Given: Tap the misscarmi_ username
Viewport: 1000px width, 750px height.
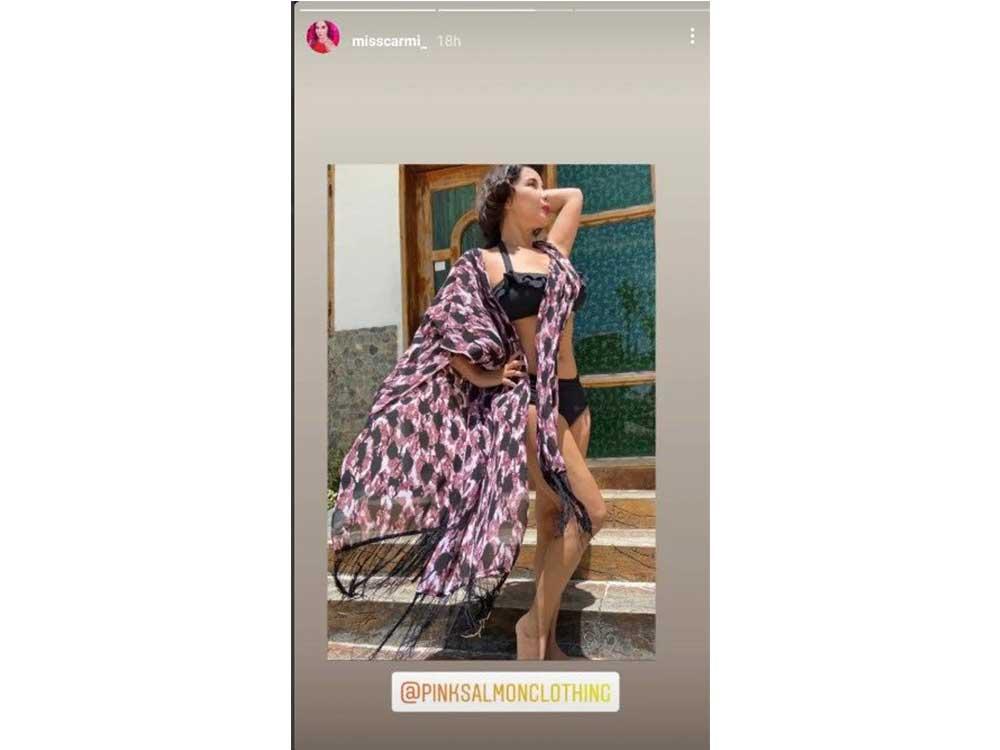Looking at the screenshot, I should (389, 41).
